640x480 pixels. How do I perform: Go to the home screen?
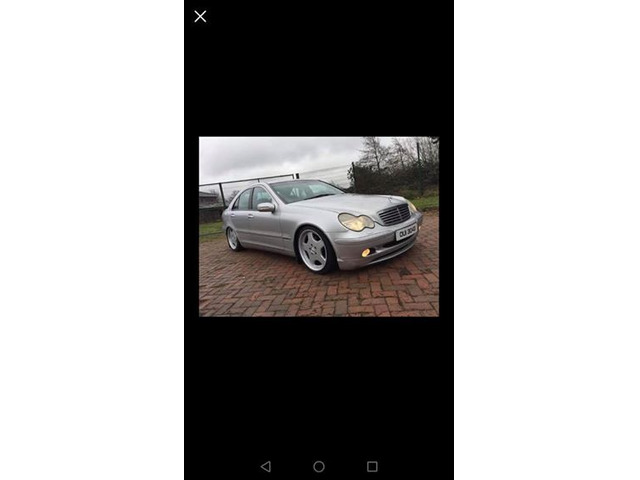point(319,466)
